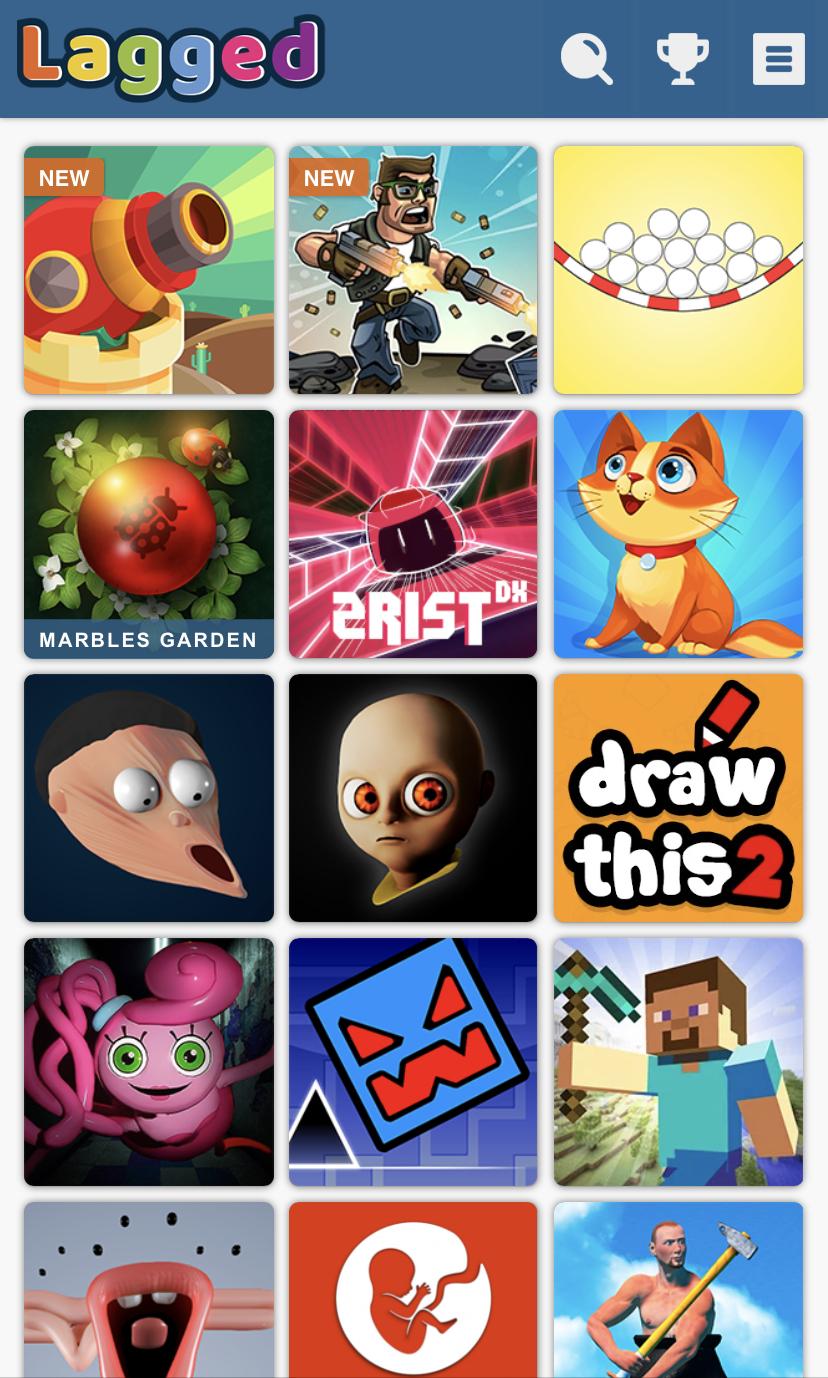The width and height of the screenshot is (828, 1378).
Task: Open the man with sledgehammer game
Action: coord(678,1290)
